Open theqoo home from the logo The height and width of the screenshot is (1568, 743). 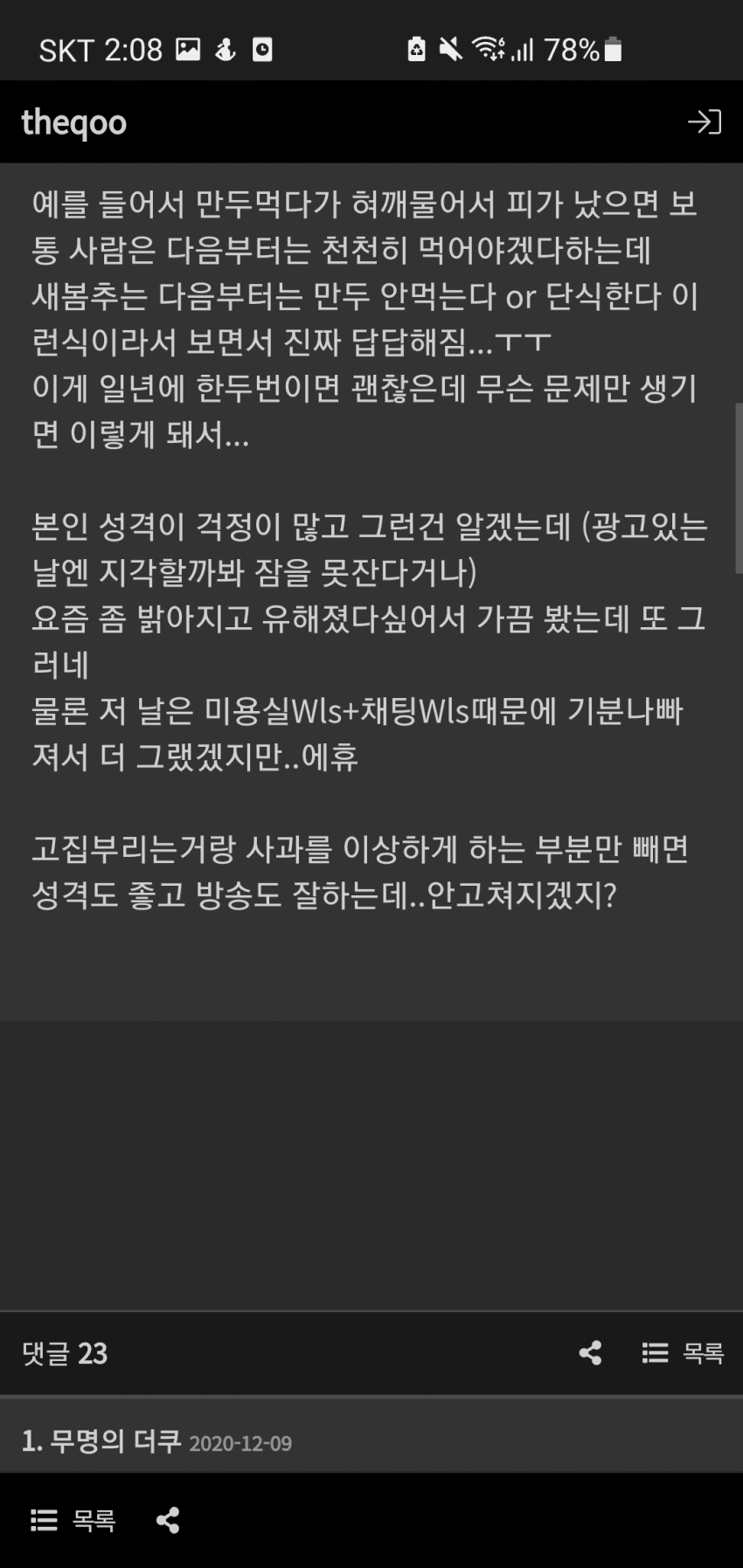point(74,122)
